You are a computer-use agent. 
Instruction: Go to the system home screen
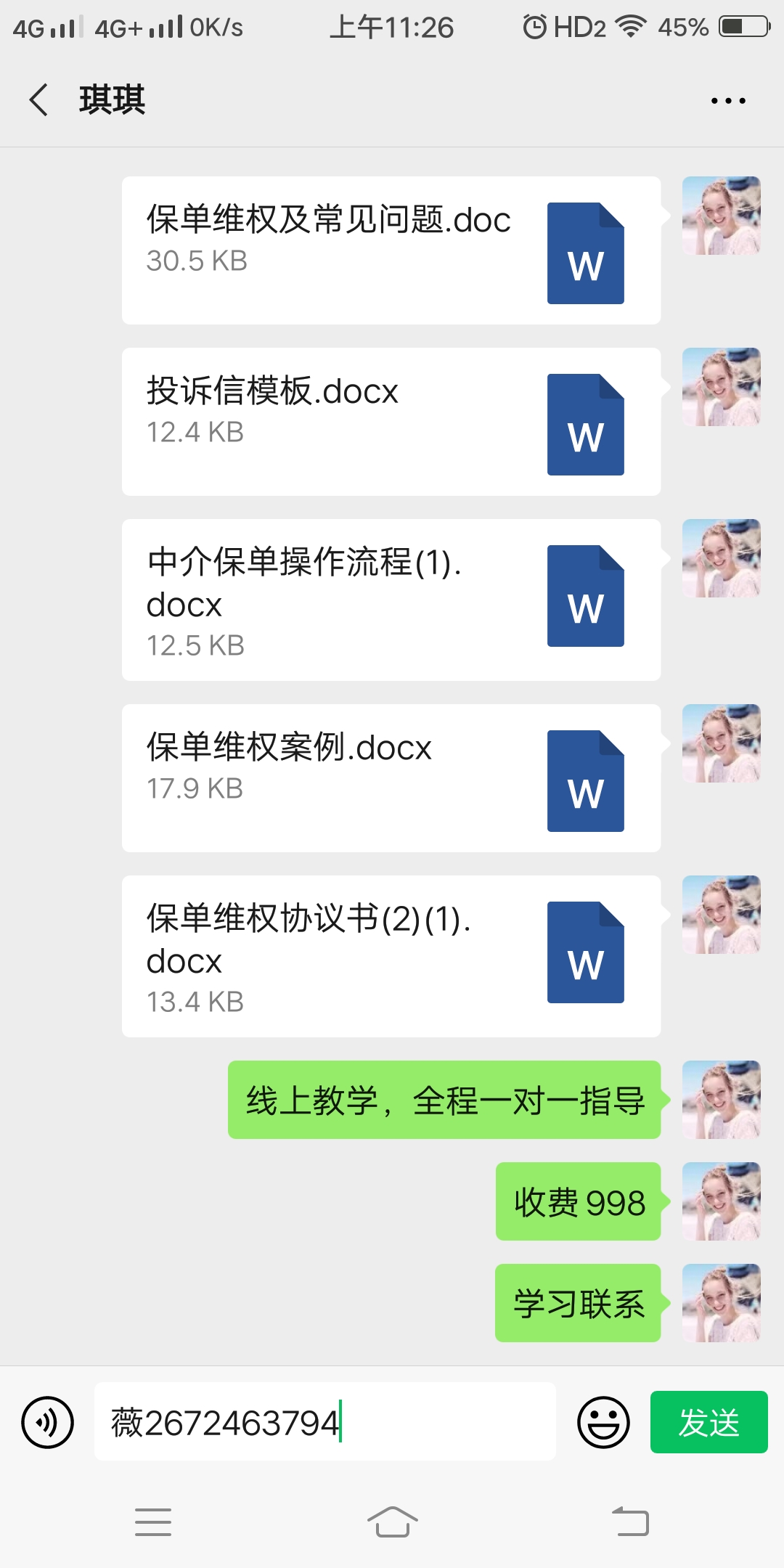click(392, 1522)
